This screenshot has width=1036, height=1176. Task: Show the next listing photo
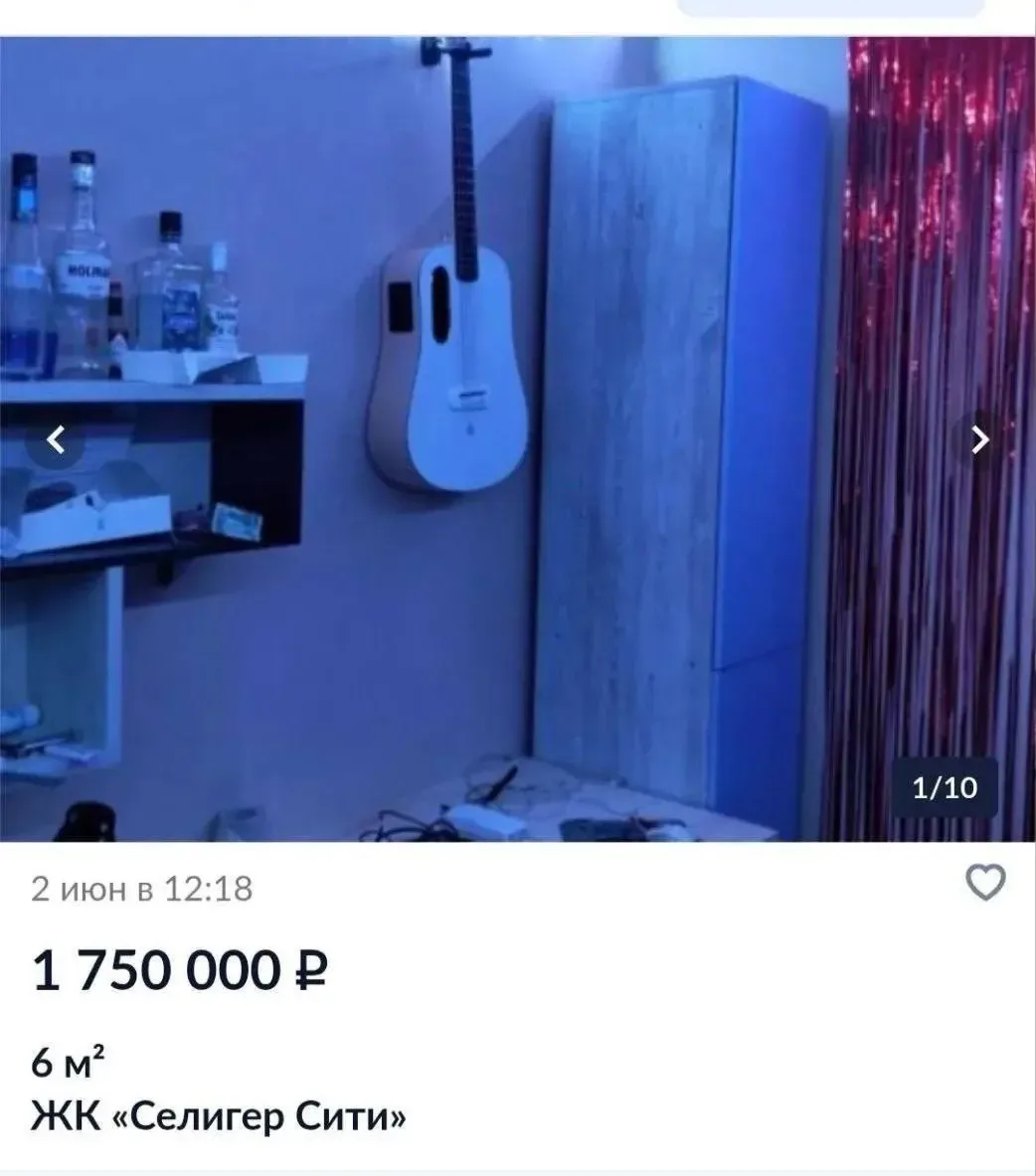(979, 440)
